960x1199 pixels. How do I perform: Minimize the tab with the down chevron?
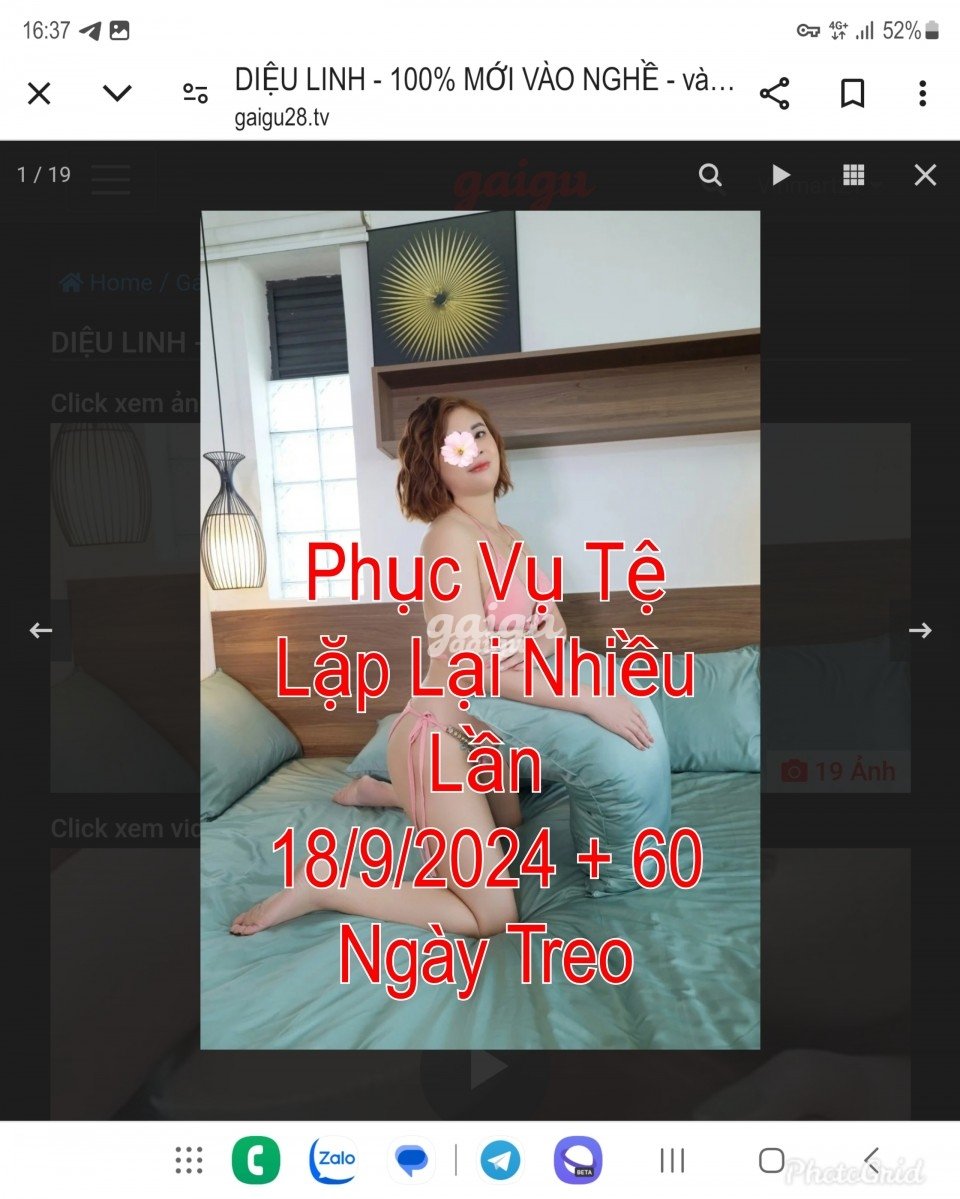pos(117,94)
